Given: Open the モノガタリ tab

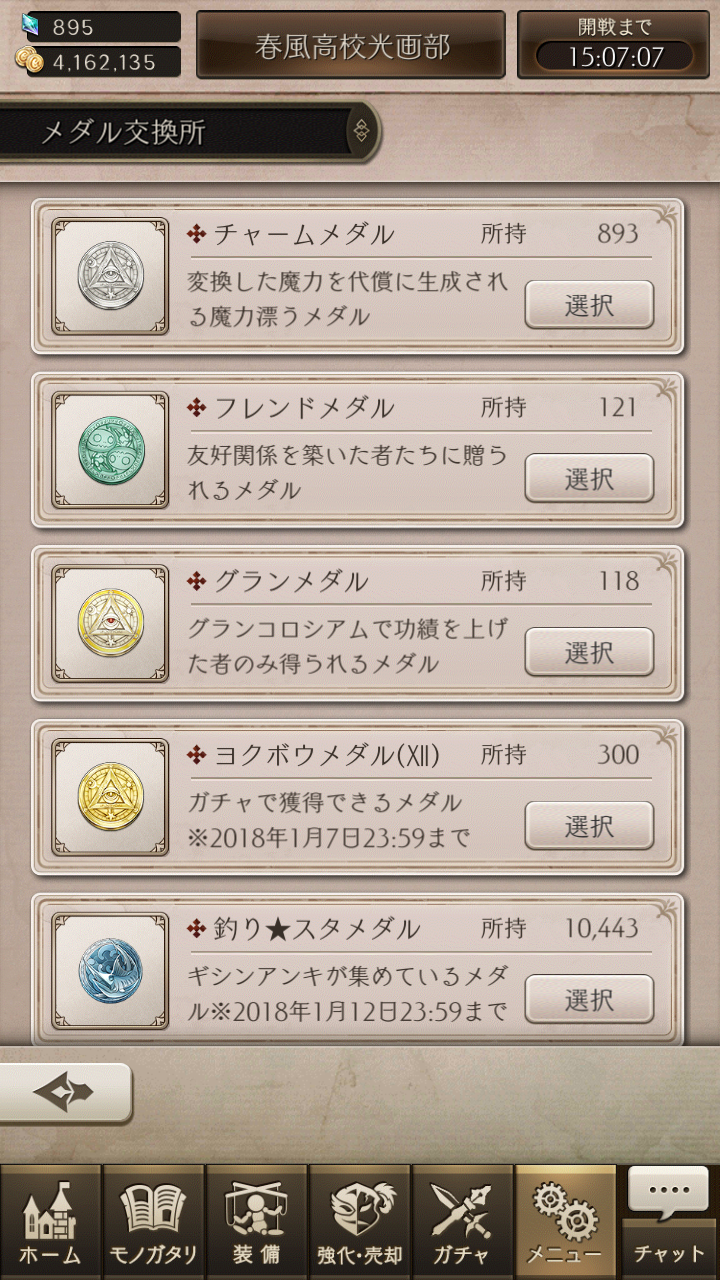Looking at the screenshot, I should [153, 1222].
